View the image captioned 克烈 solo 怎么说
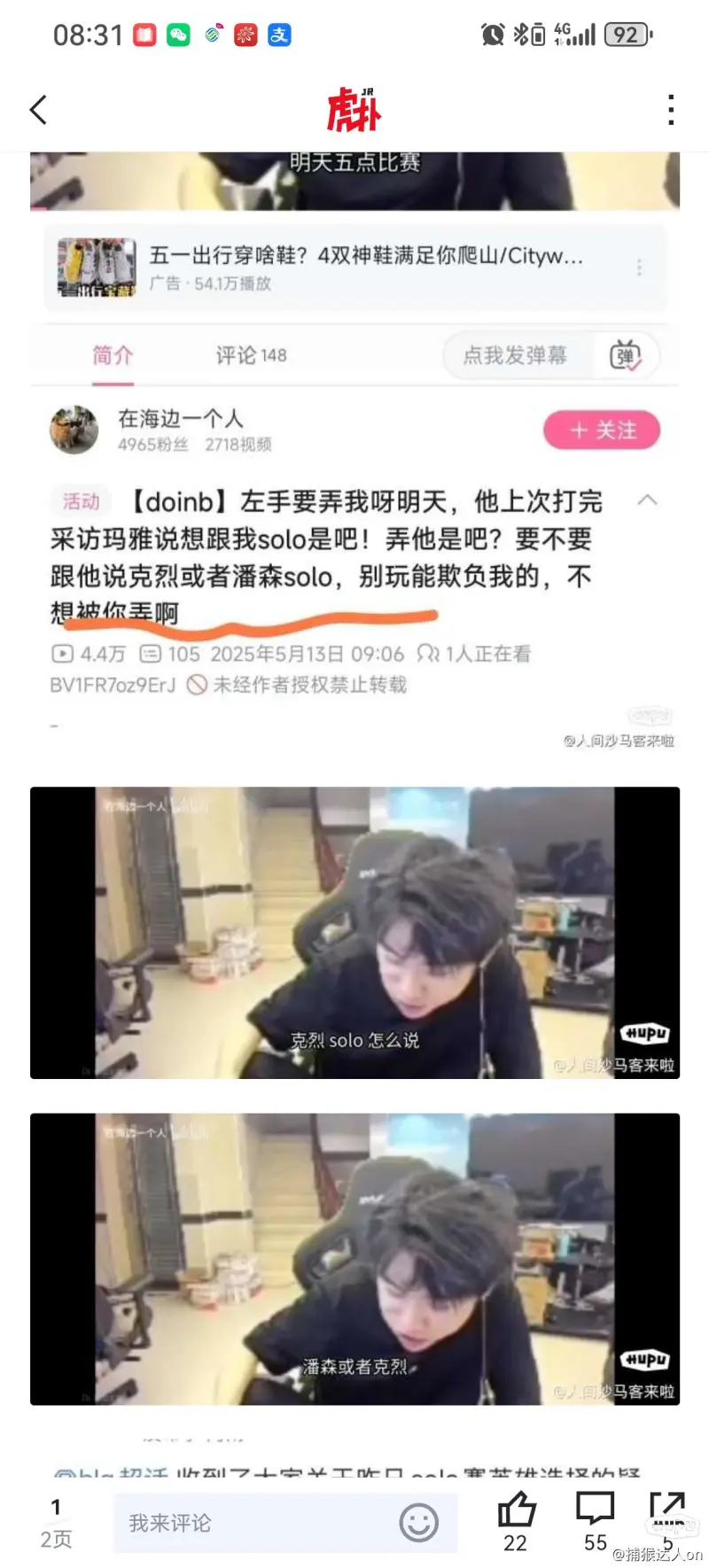 pyautogui.click(x=354, y=932)
